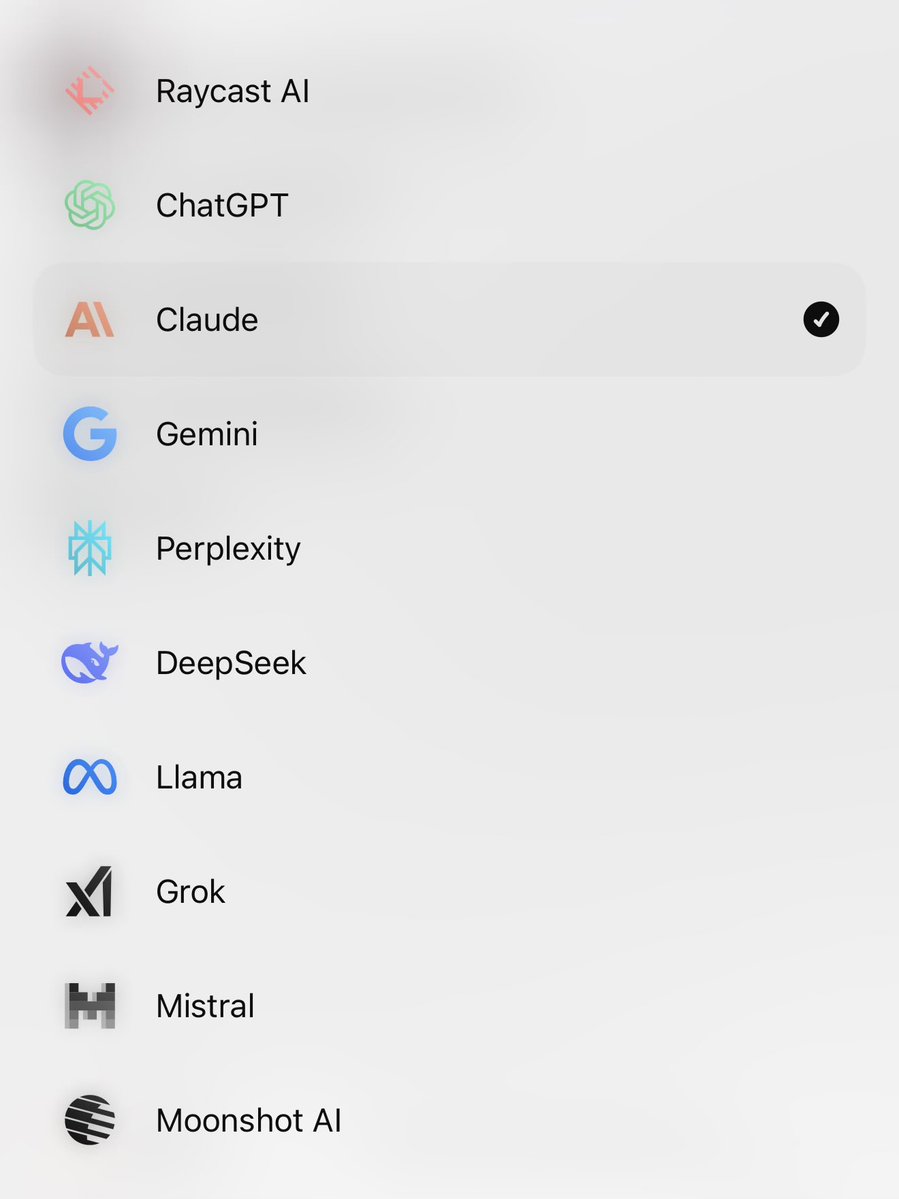Image resolution: width=899 pixels, height=1199 pixels.
Task: Switch to Gemini
Action: [x=207, y=434]
